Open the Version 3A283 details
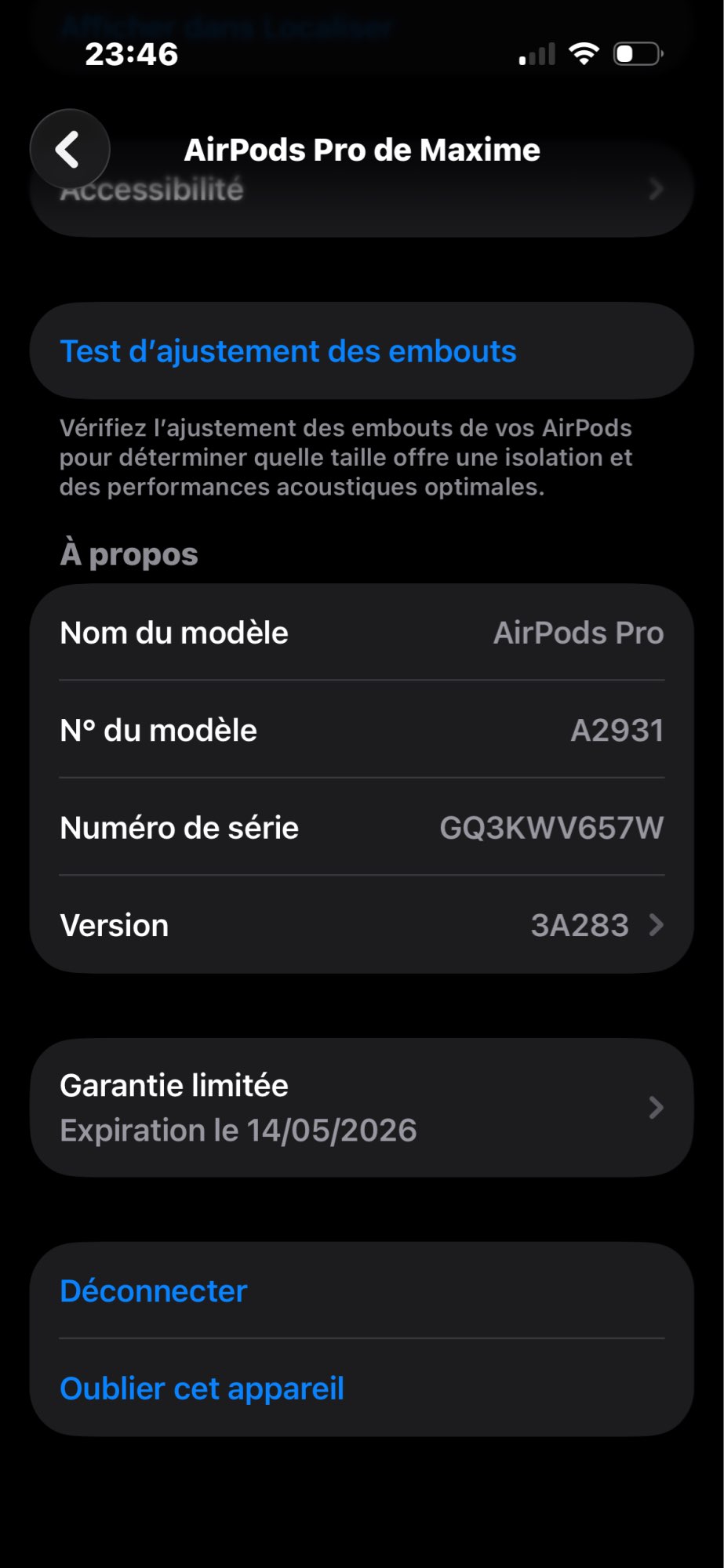This screenshot has width=724, height=1568. coord(361,925)
